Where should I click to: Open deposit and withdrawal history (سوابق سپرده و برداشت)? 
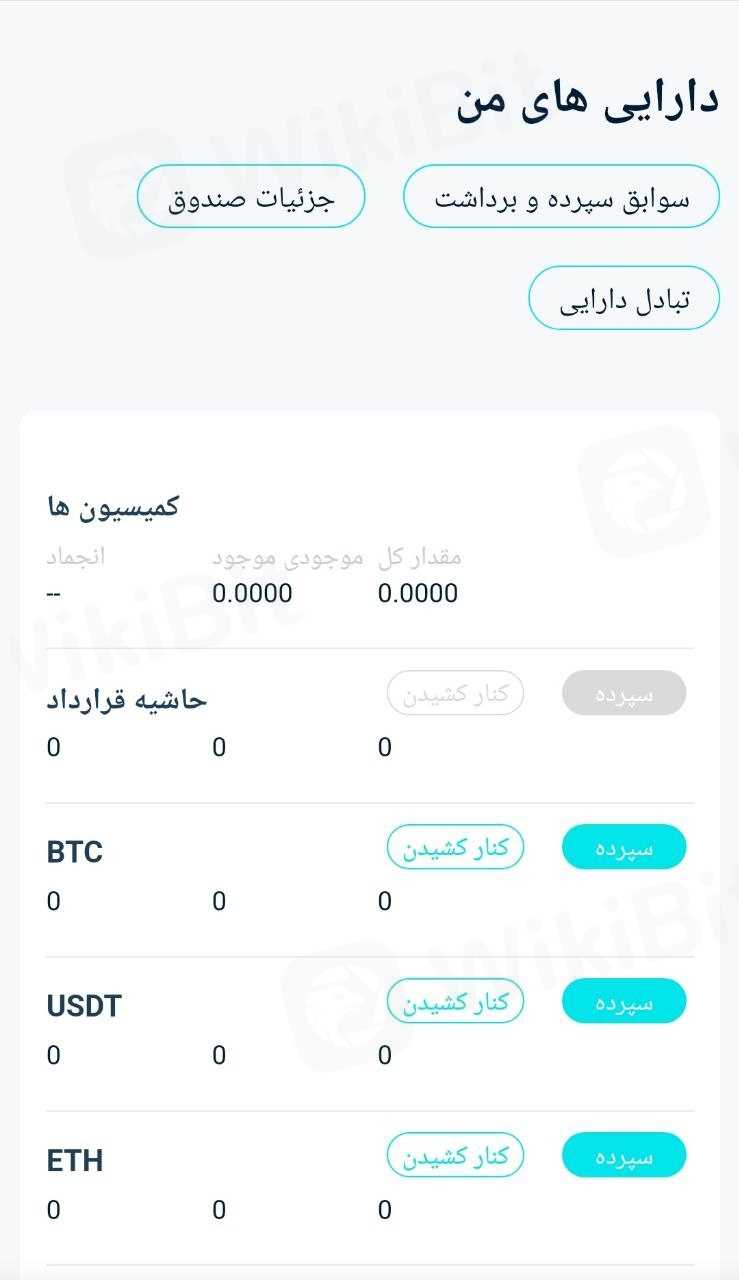561,197
